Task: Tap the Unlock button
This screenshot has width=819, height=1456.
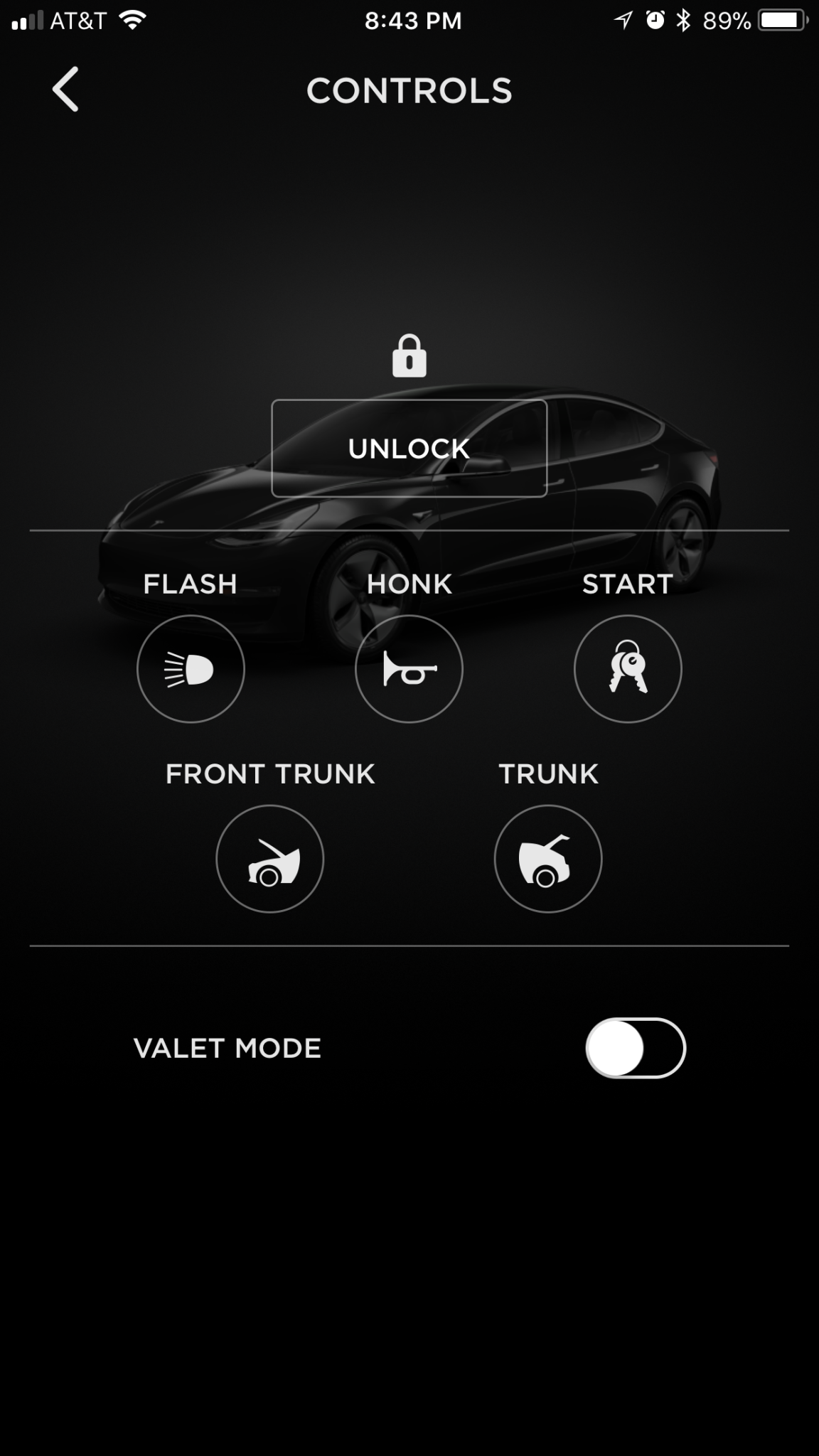Action: pos(409,448)
